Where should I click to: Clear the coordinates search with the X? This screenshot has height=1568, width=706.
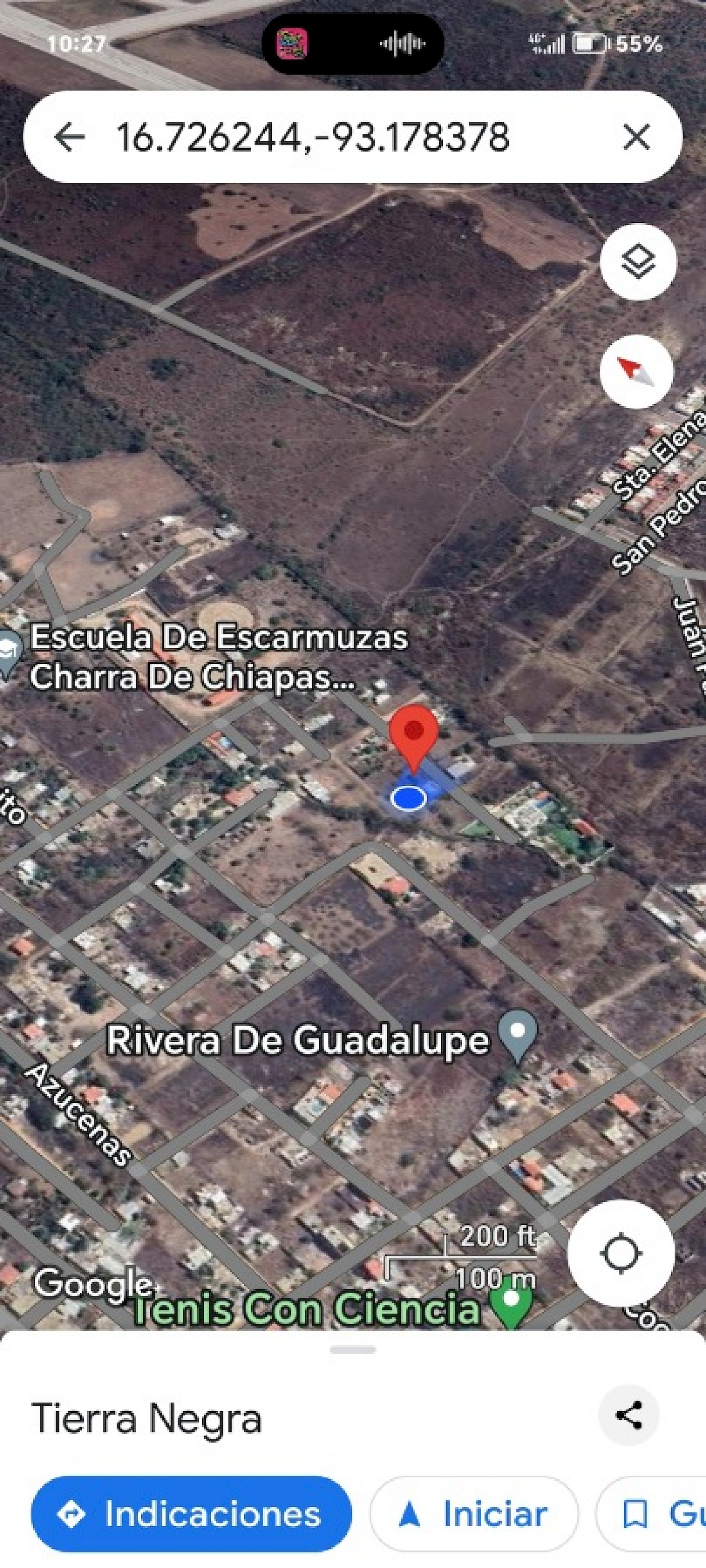click(636, 137)
